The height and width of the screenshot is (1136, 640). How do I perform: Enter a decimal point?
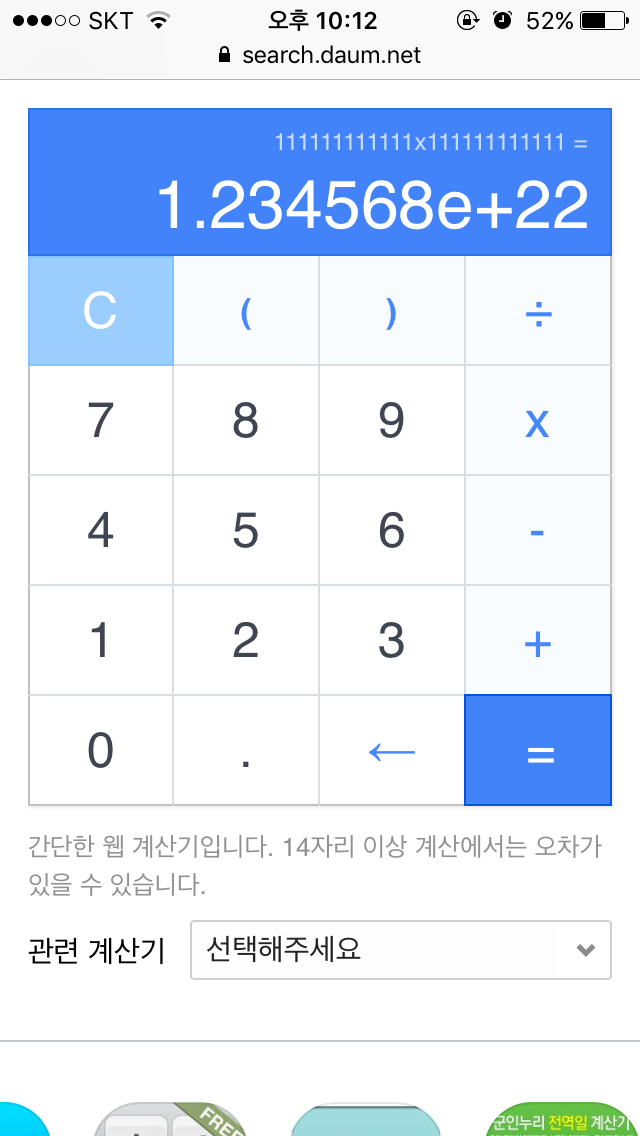246,750
